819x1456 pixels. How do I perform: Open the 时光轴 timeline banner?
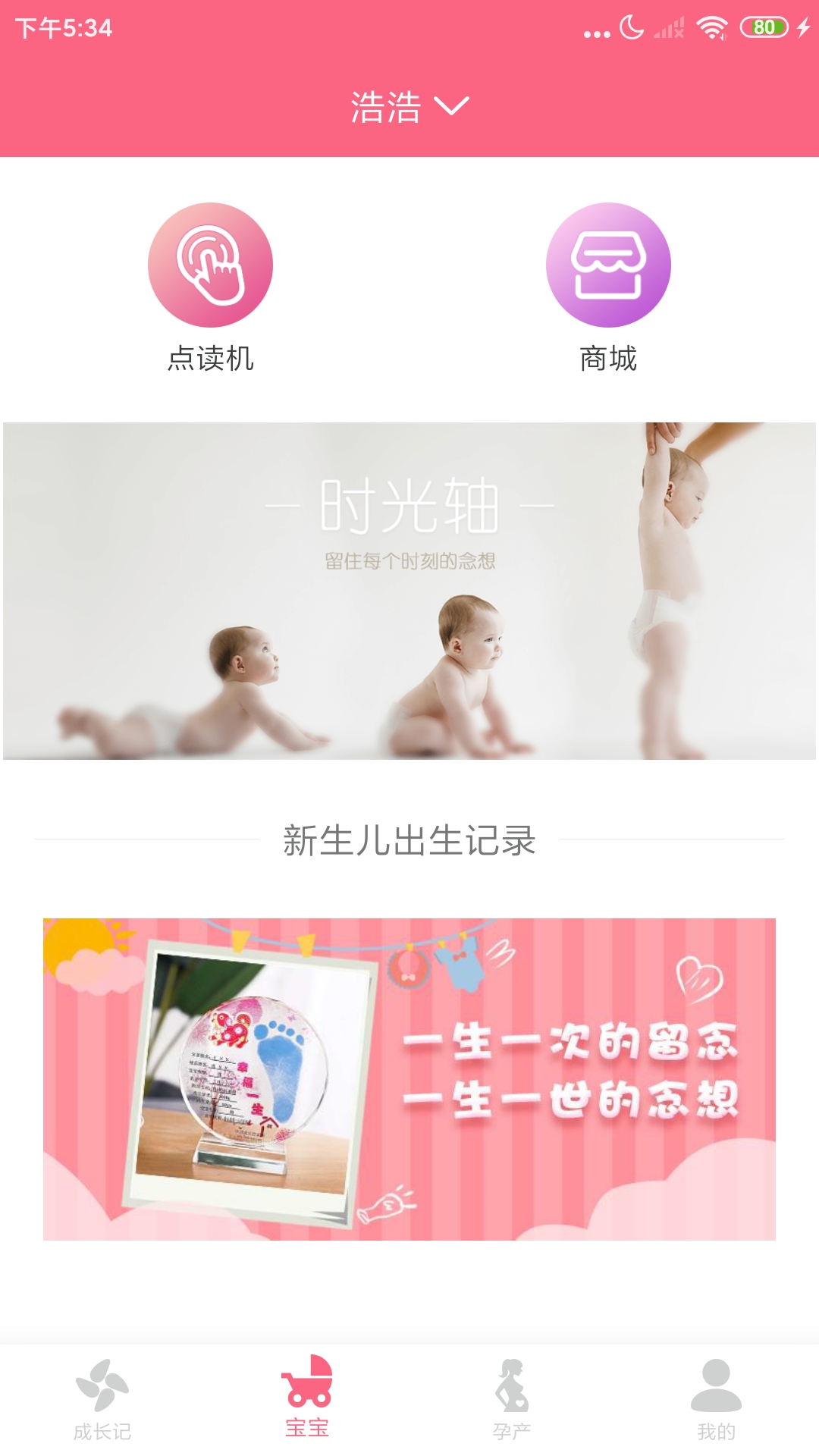click(x=409, y=591)
